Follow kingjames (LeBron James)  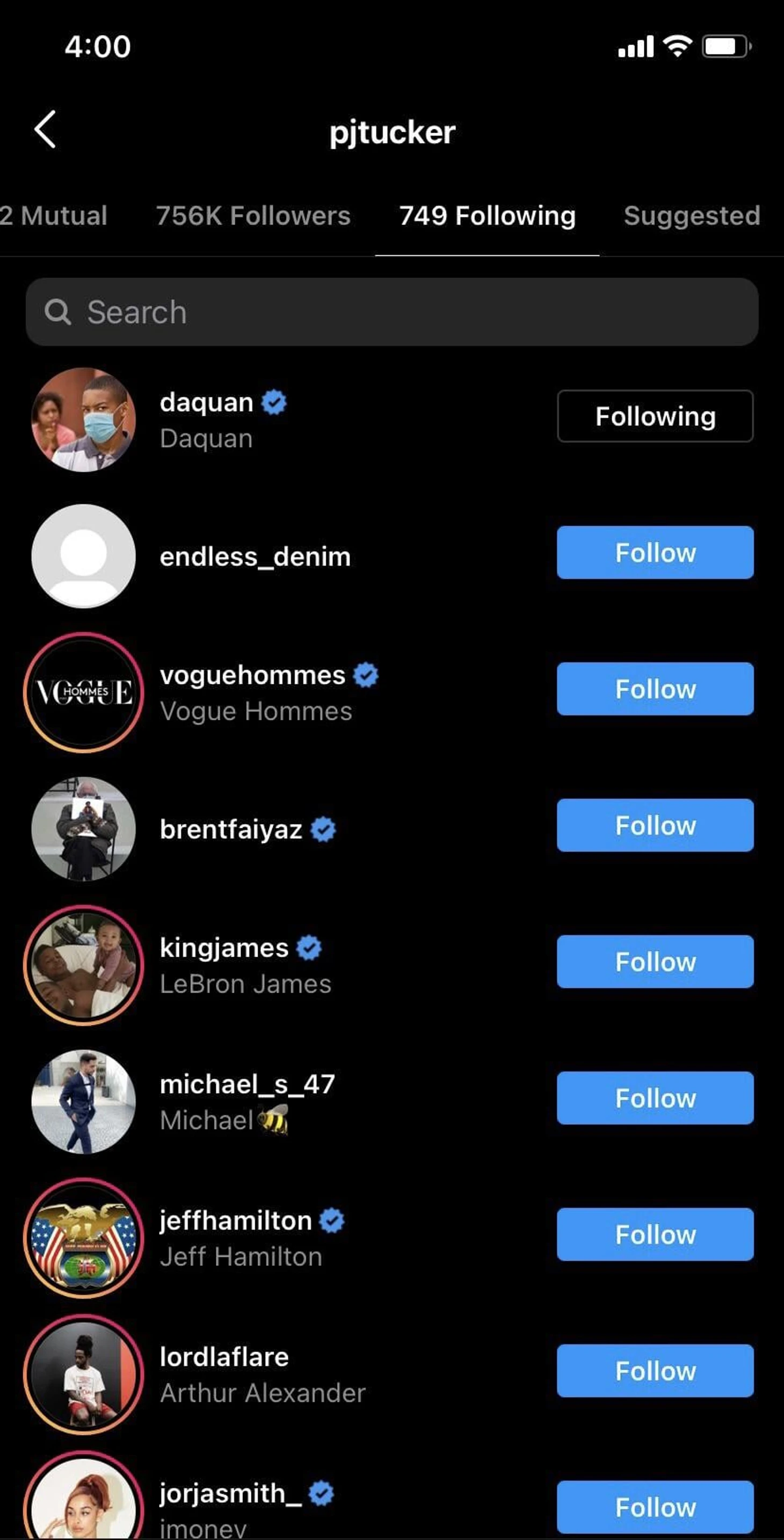pos(655,961)
